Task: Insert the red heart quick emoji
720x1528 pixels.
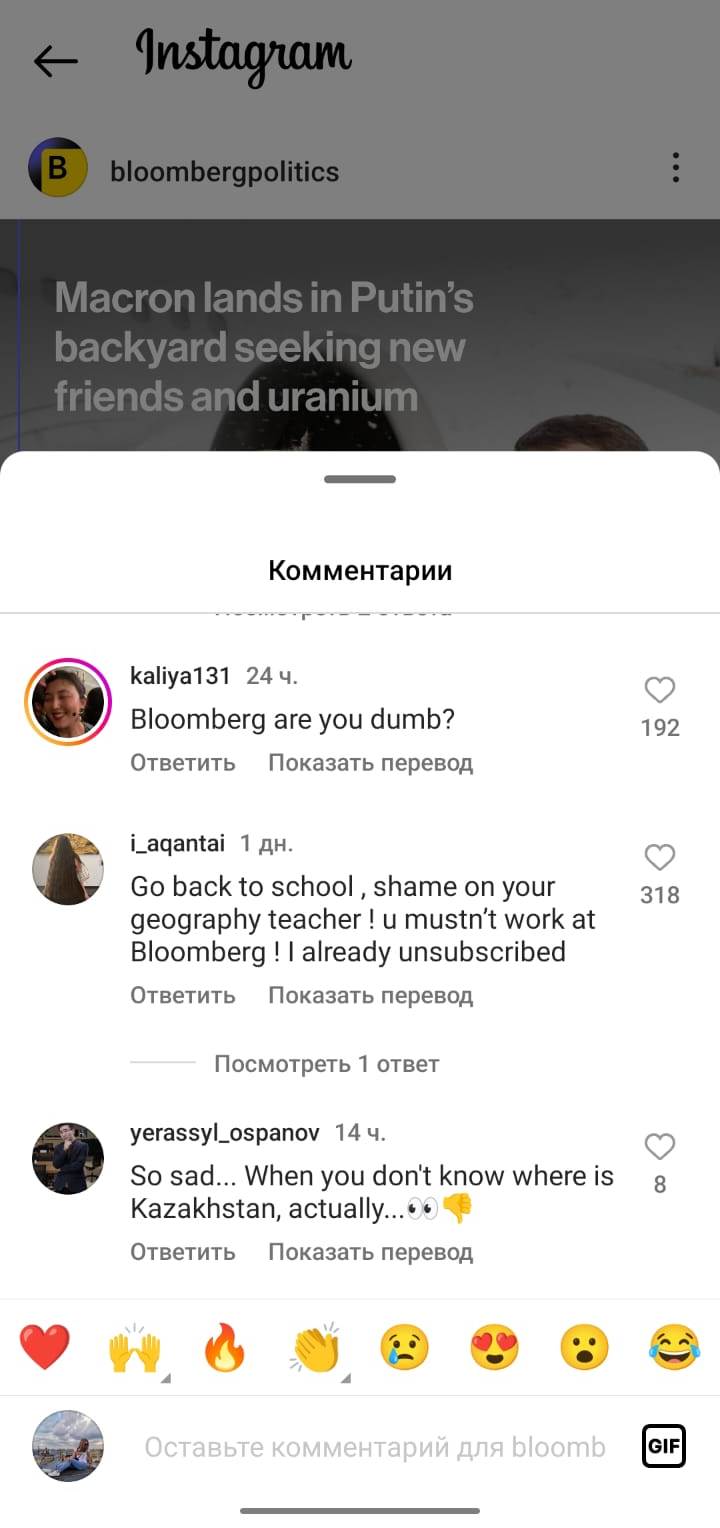Action: (x=45, y=1347)
